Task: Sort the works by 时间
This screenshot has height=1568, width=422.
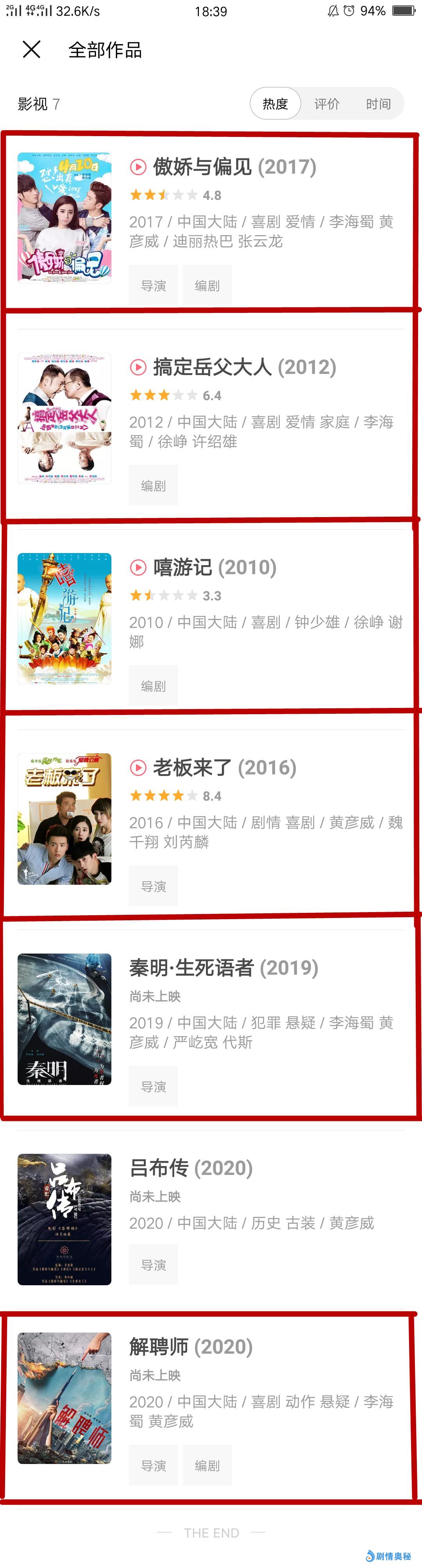Action: 378,104
